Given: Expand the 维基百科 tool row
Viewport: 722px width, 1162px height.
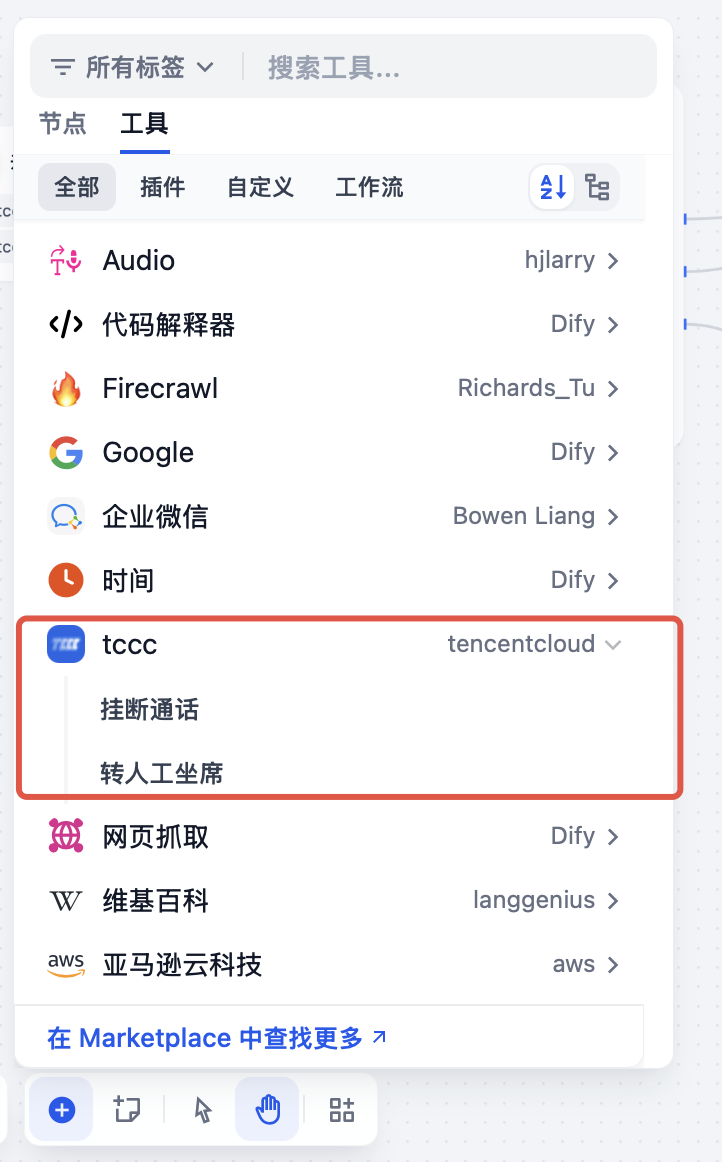Looking at the screenshot, I should [333, 900].
